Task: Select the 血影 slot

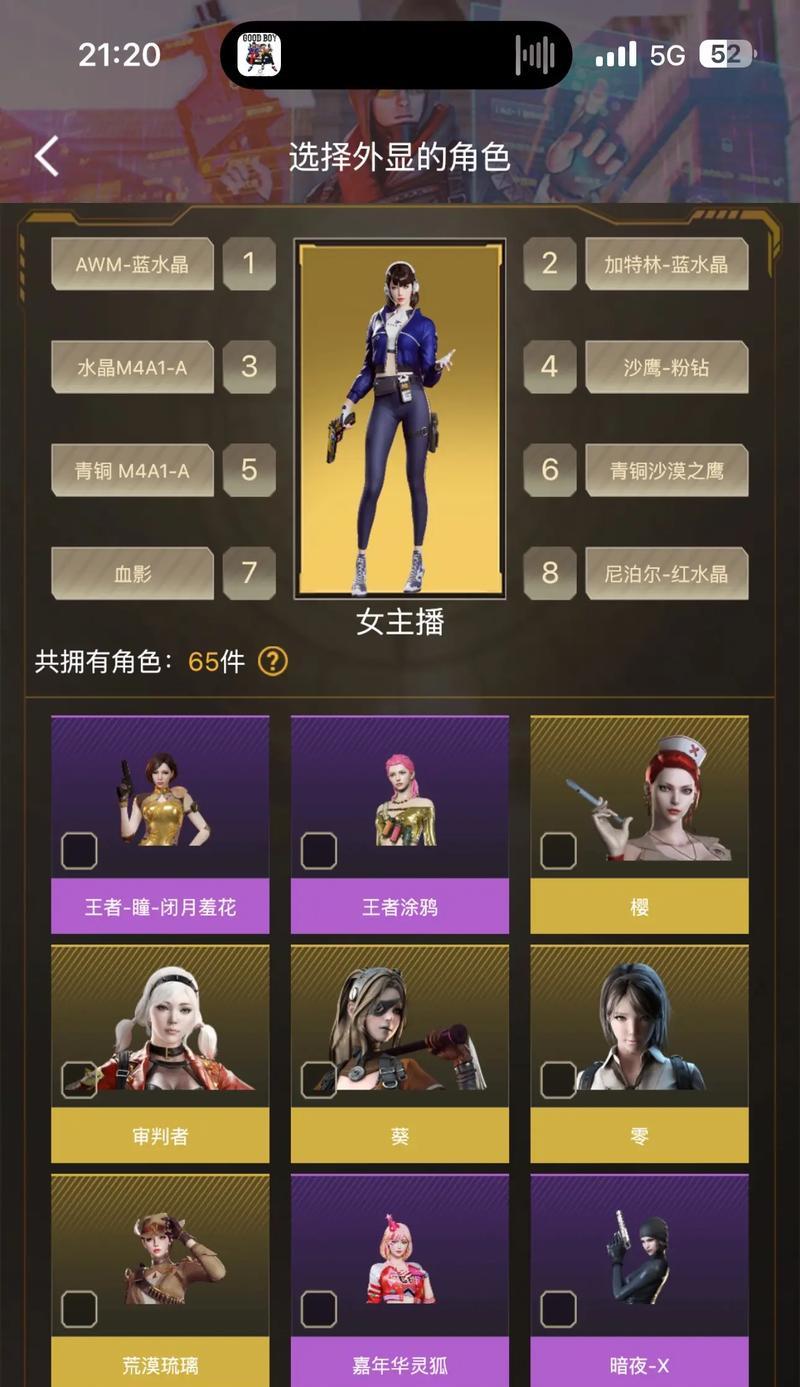Action: (x=132, y=573)
